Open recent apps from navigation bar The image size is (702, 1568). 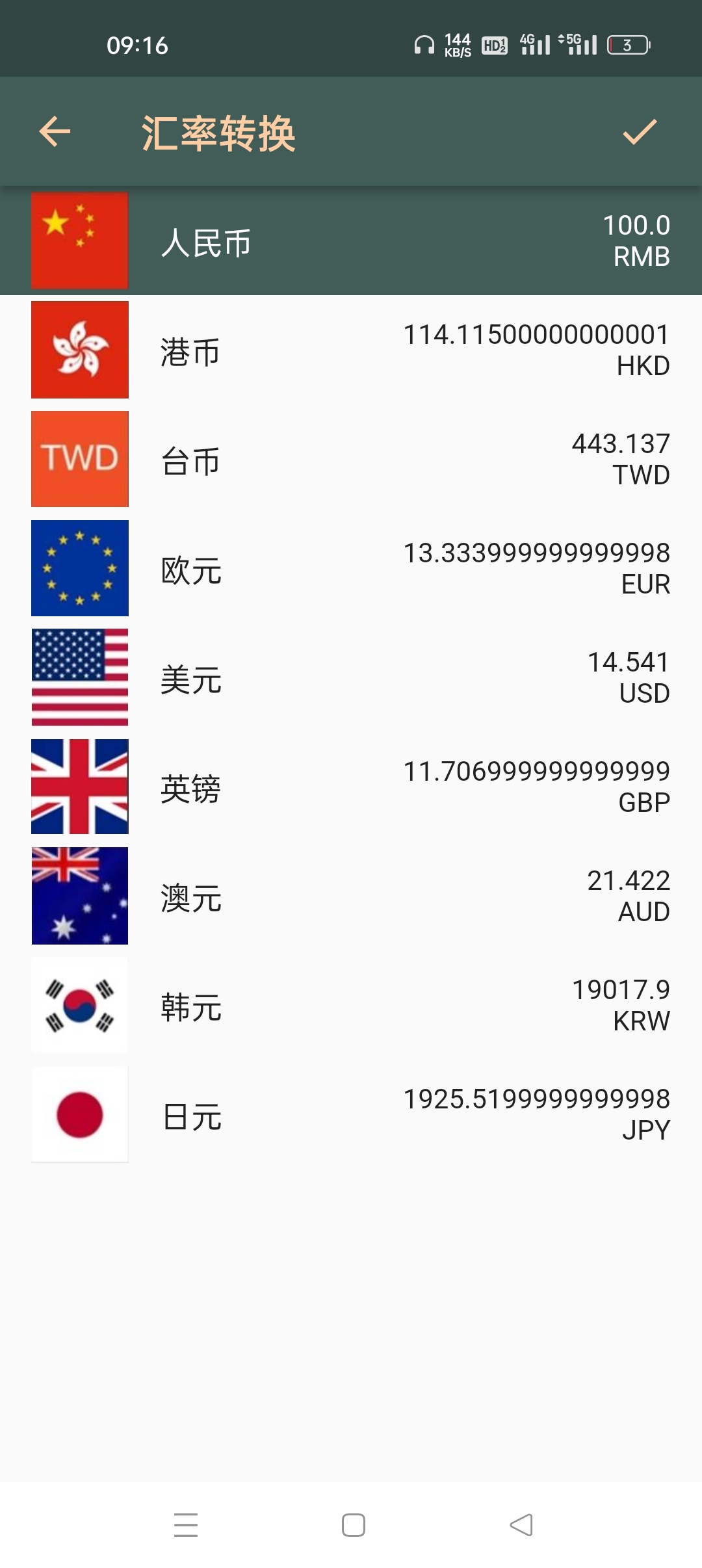186,1525
